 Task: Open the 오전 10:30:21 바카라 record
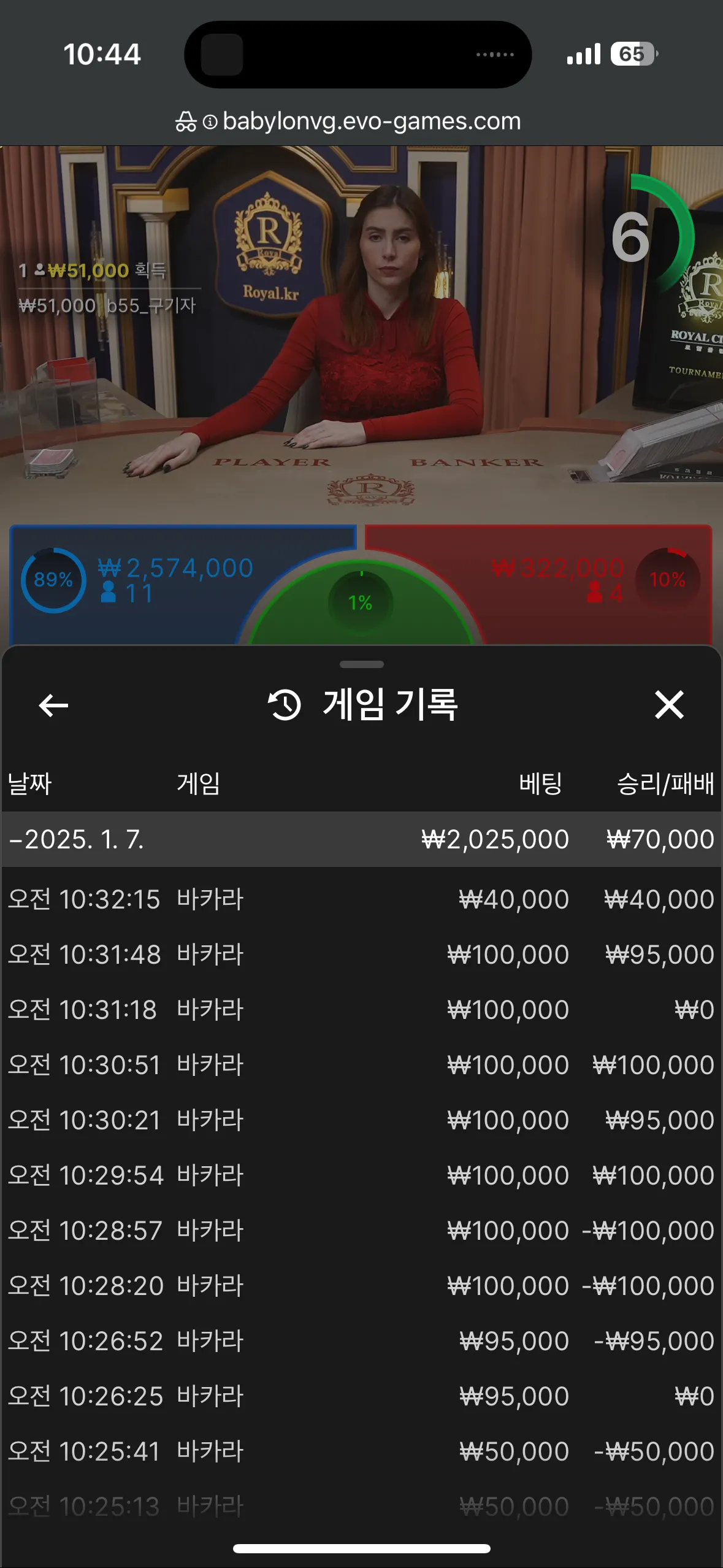coord(361,1120)
